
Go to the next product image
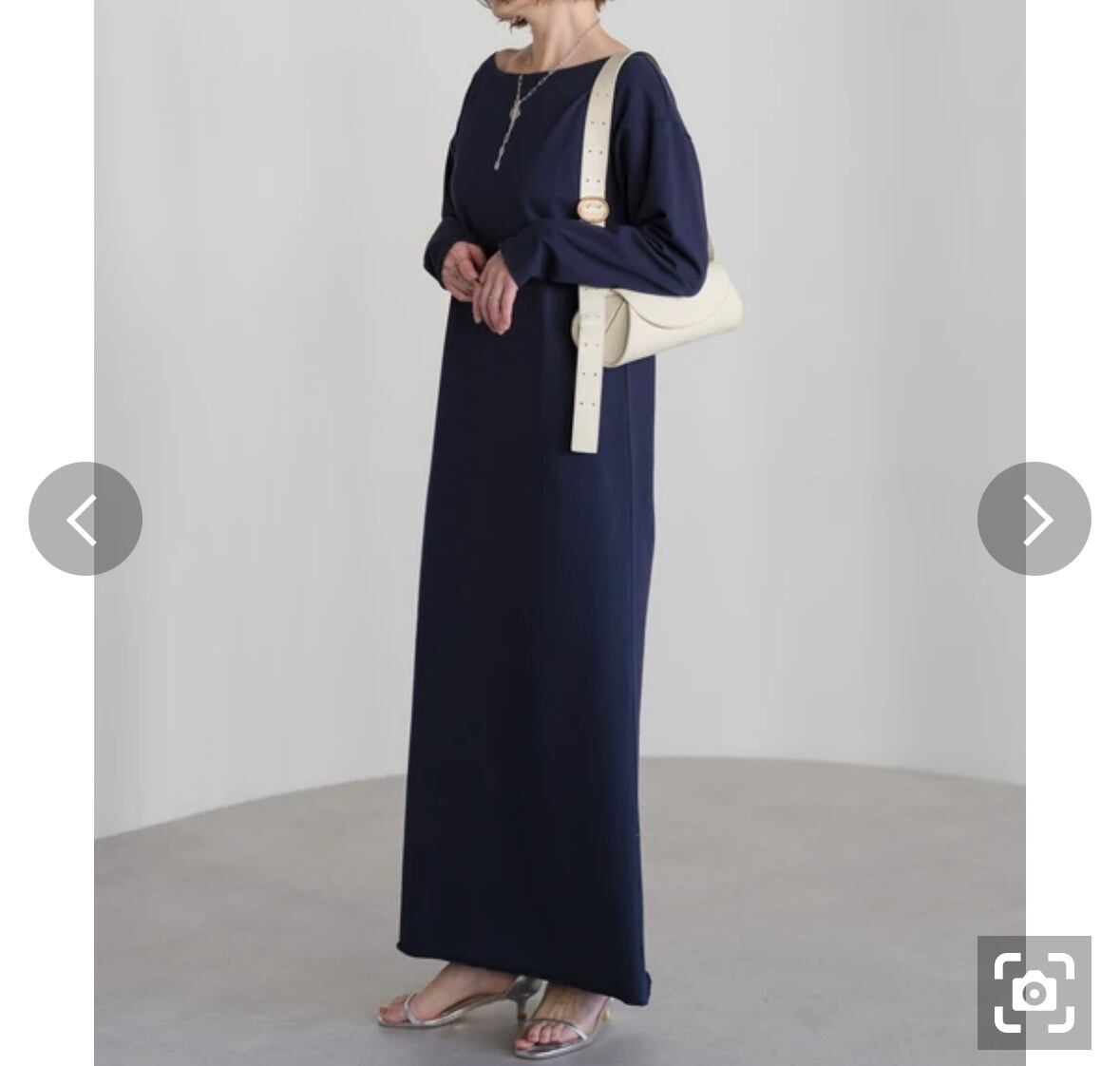pos(1035,519)
